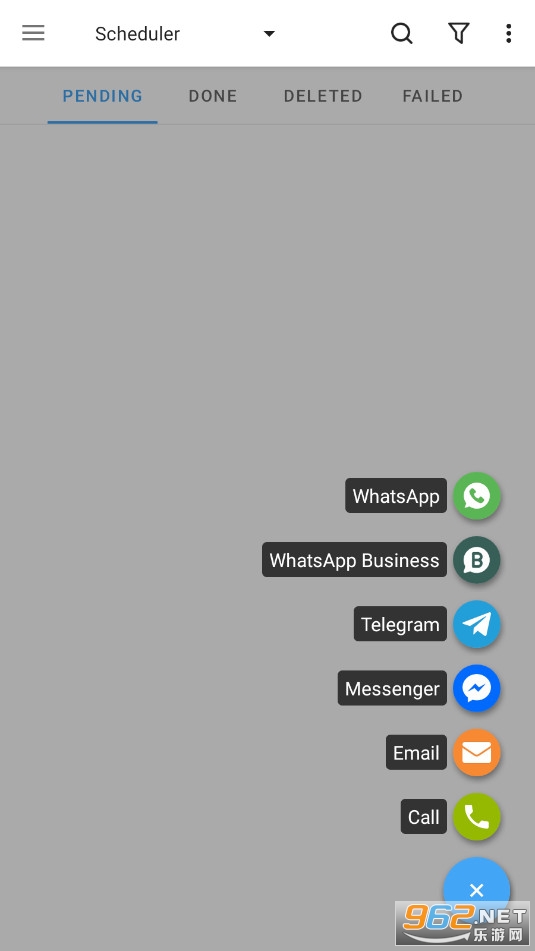Viewport: 535px width, 951px height.
Task: Open the search icon
Action: tap(402, 33)
